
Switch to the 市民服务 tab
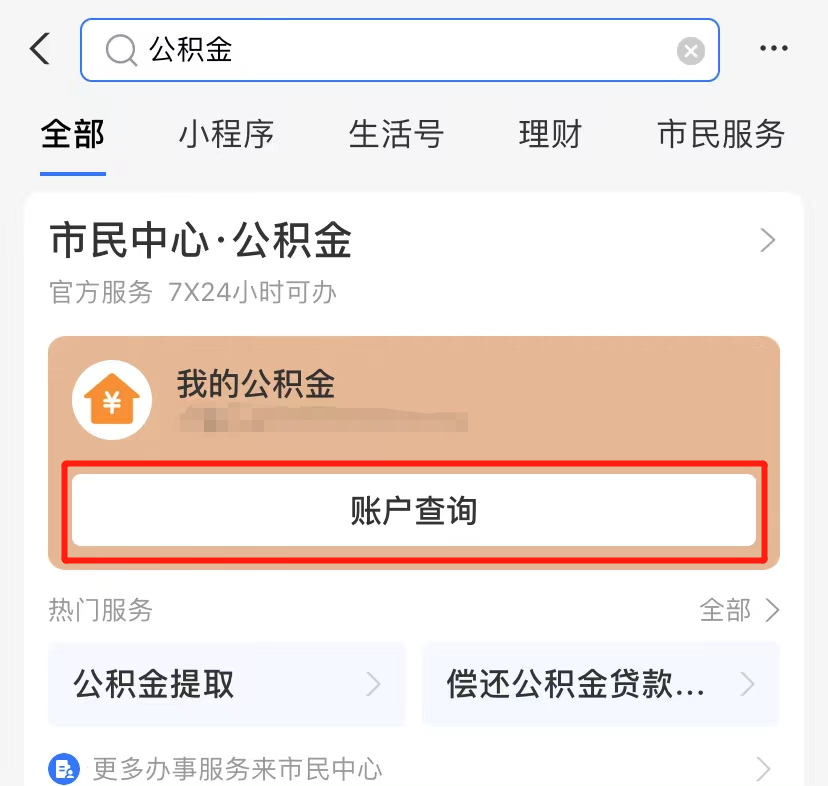[x=721, y=134]
